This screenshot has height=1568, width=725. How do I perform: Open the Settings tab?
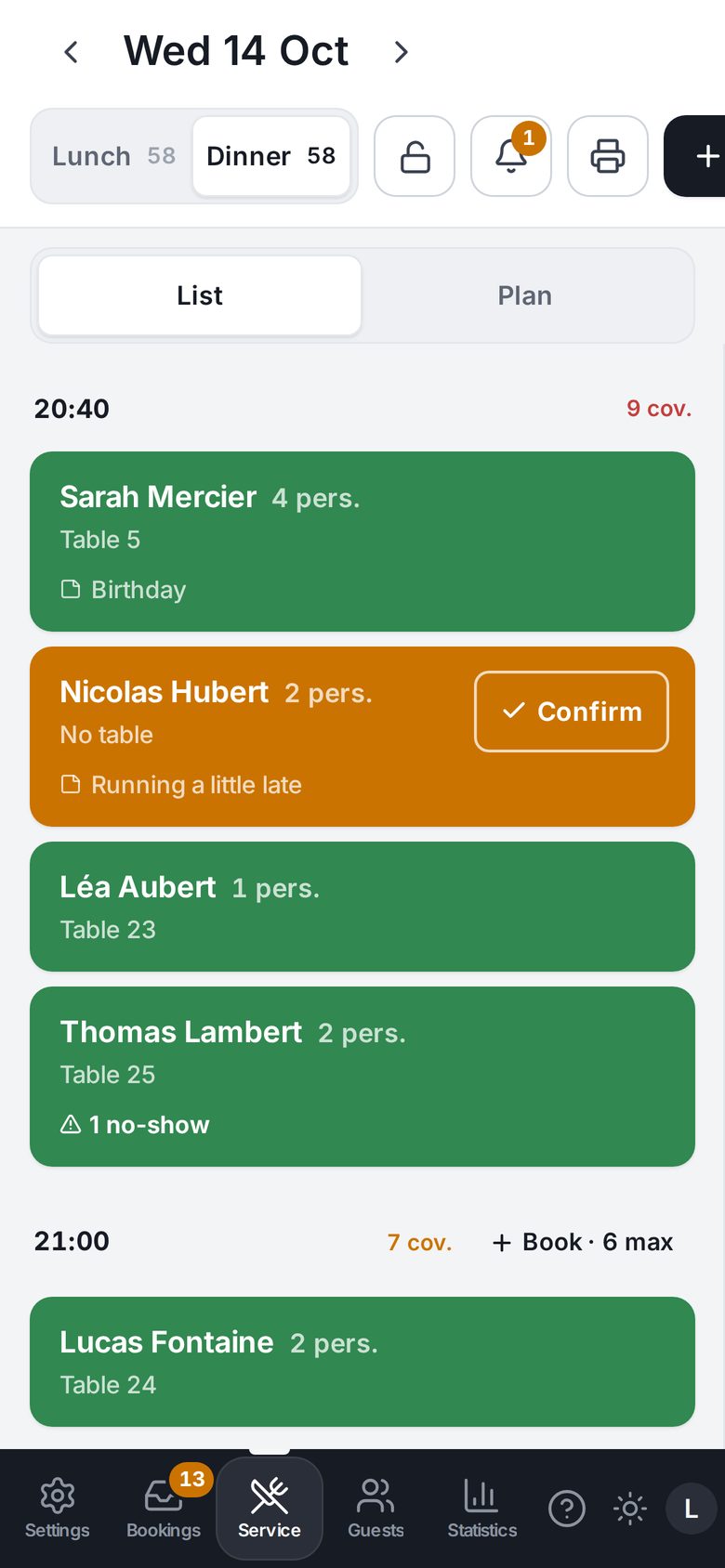coord(58,1508)
